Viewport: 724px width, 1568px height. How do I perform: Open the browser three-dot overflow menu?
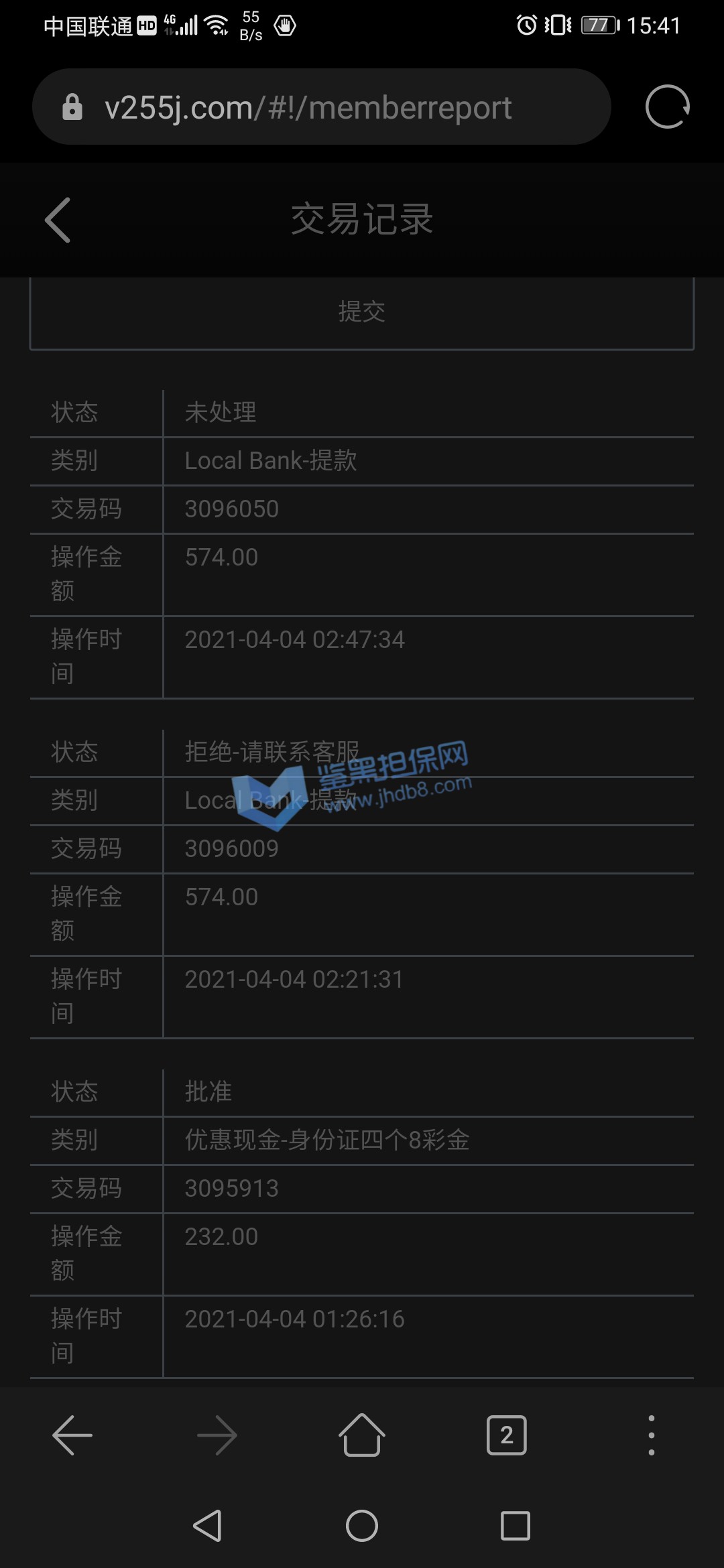click(651, 1435)
